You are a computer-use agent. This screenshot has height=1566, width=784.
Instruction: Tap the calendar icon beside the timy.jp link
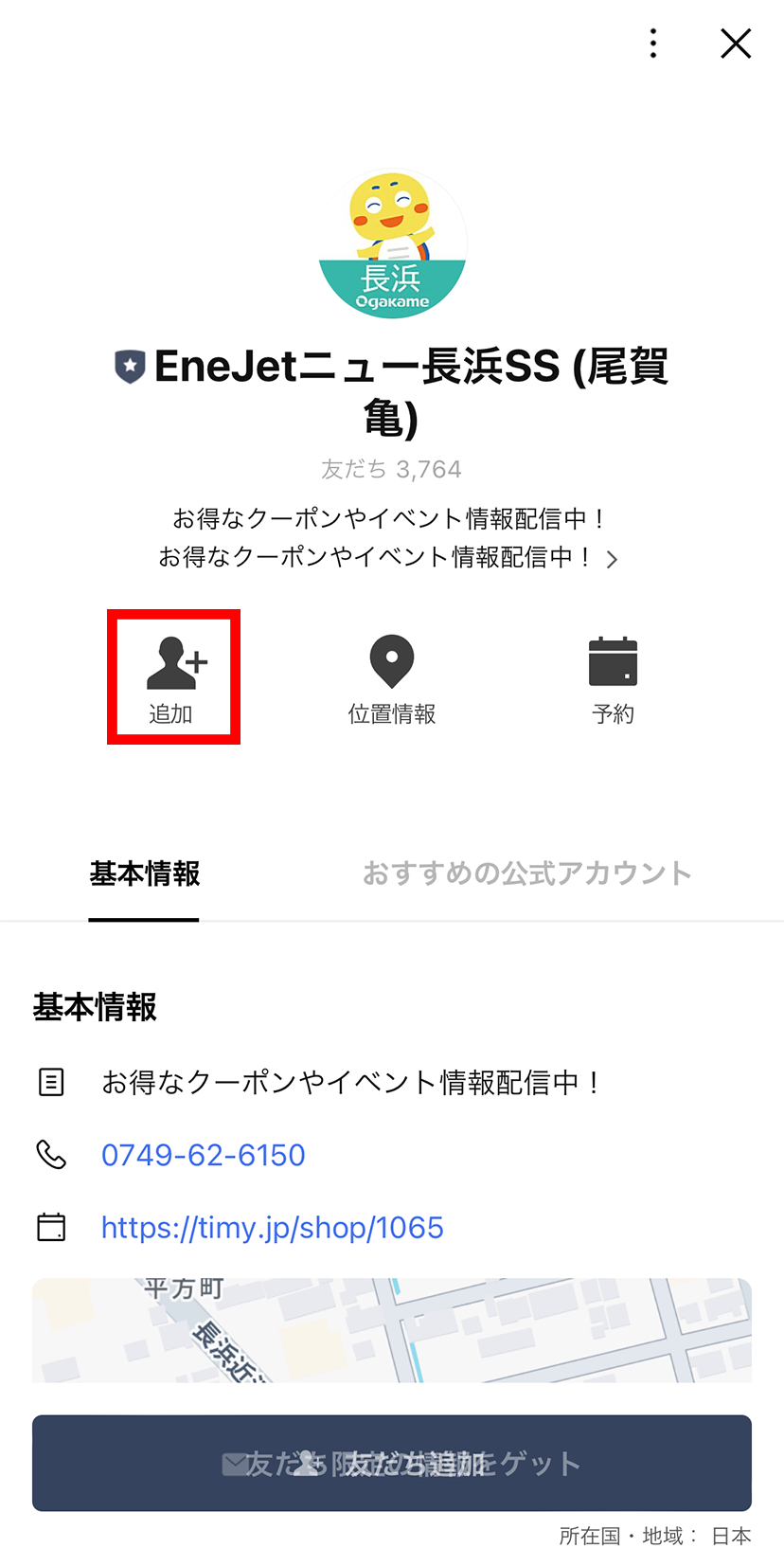click(x=52, y=1227)
